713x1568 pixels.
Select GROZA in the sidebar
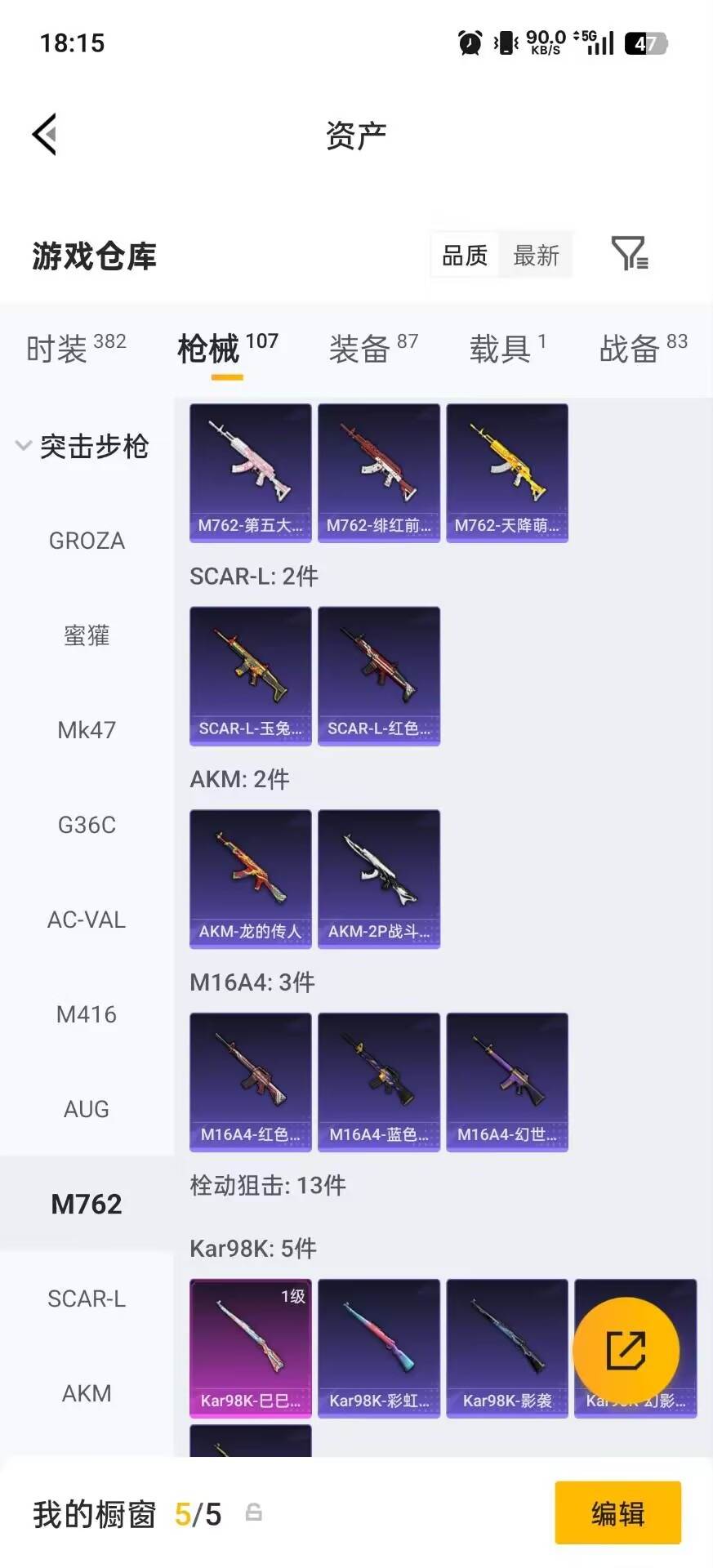86,540
